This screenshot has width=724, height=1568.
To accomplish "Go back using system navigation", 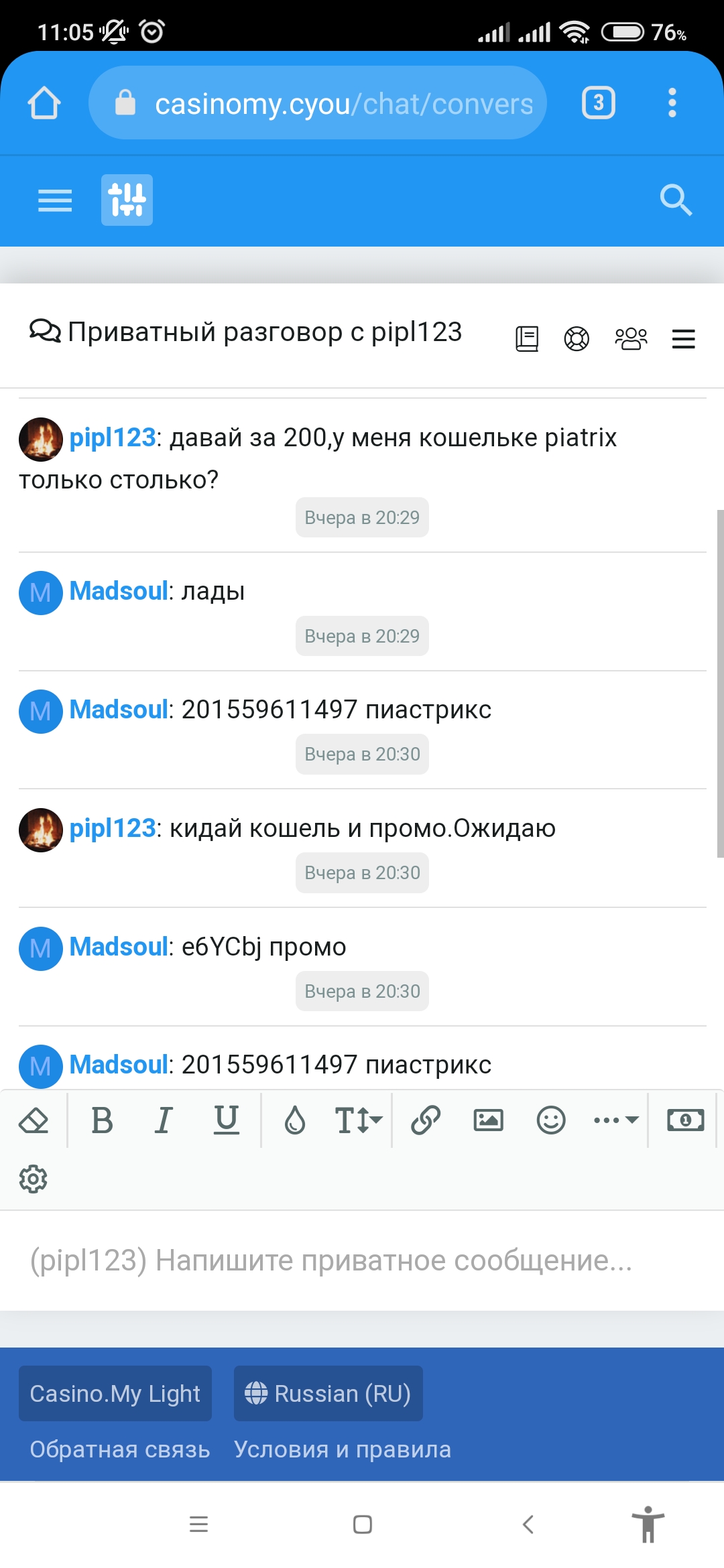I will [x=528, y=1524].
